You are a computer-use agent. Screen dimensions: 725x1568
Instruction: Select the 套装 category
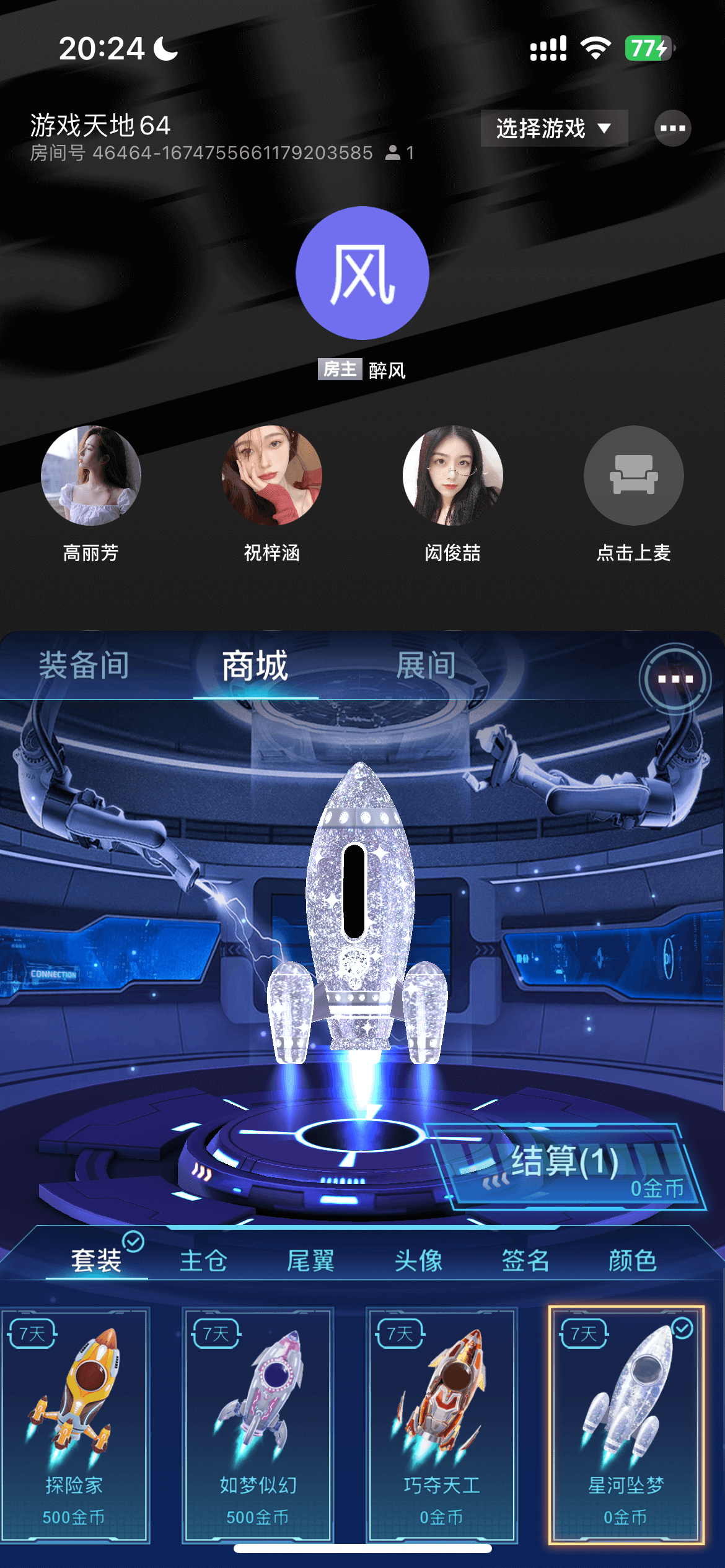click(x=96, y=1260)
